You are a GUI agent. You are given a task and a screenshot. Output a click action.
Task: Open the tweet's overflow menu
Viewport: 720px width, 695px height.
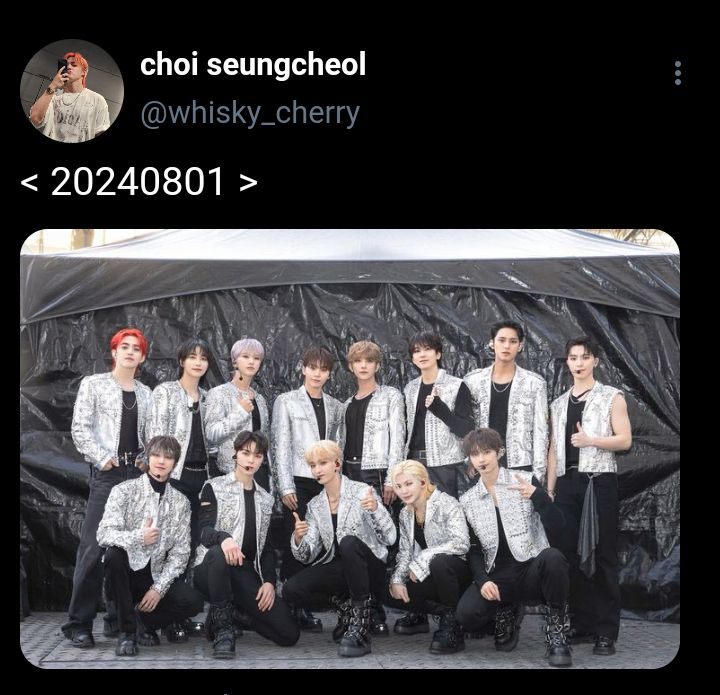point(678,73)
